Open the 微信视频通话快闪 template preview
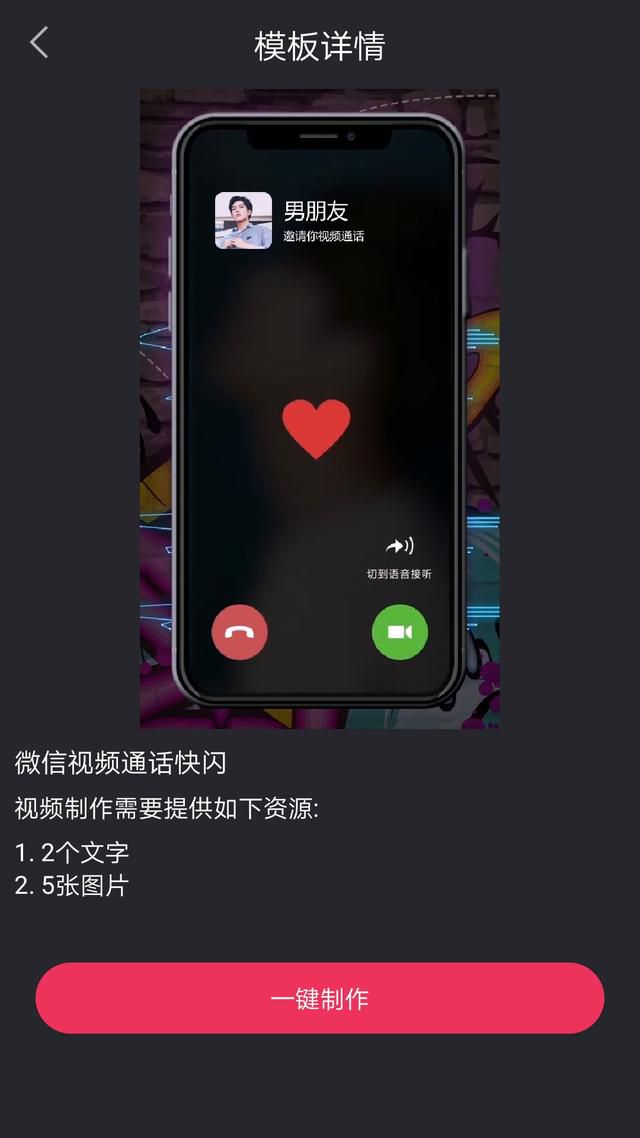Image resolution: width=640 pixels, height=1138 pixels. (x=319, y=409)
